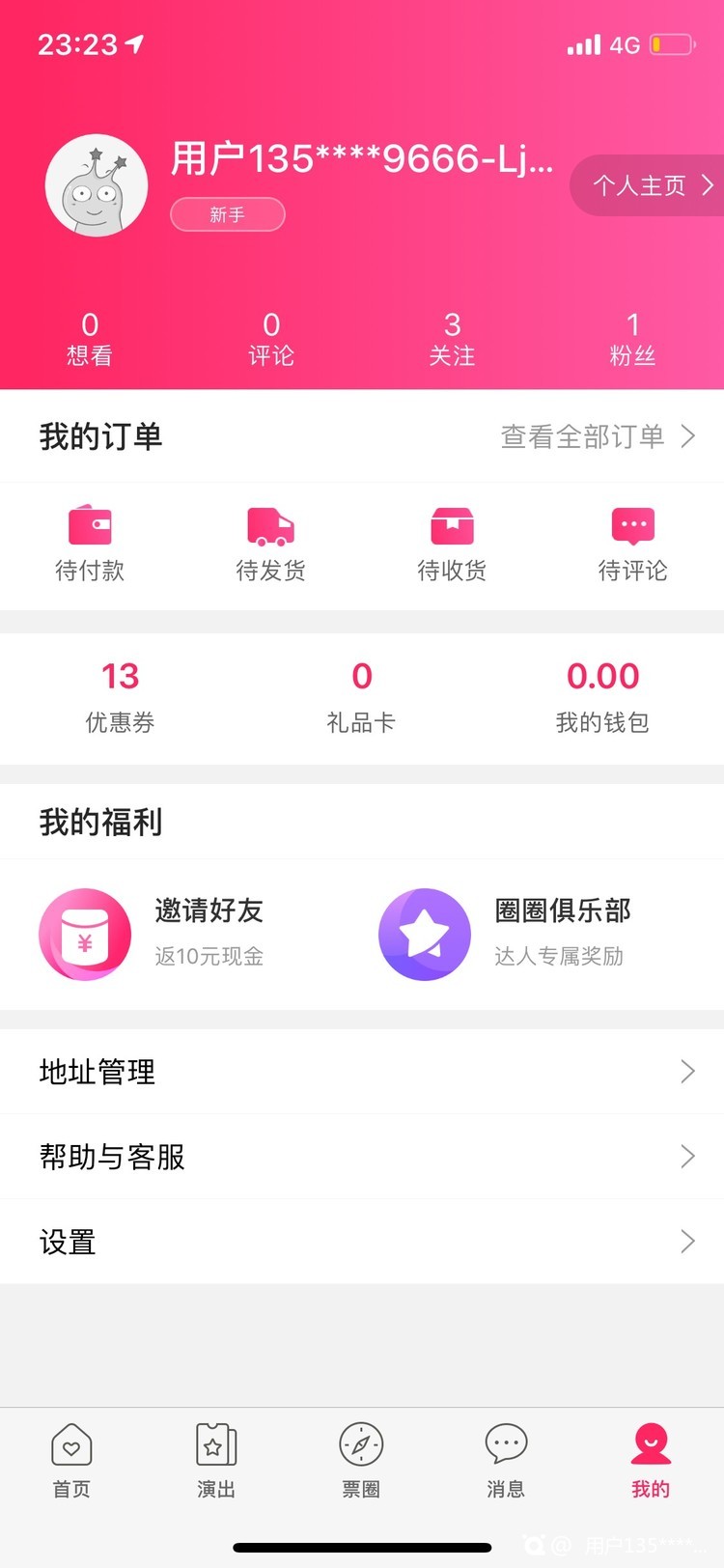Open 地址管理 address management
This screenshot has height=1568, width=724.
pyautogui.click(x=362, y=1072)
